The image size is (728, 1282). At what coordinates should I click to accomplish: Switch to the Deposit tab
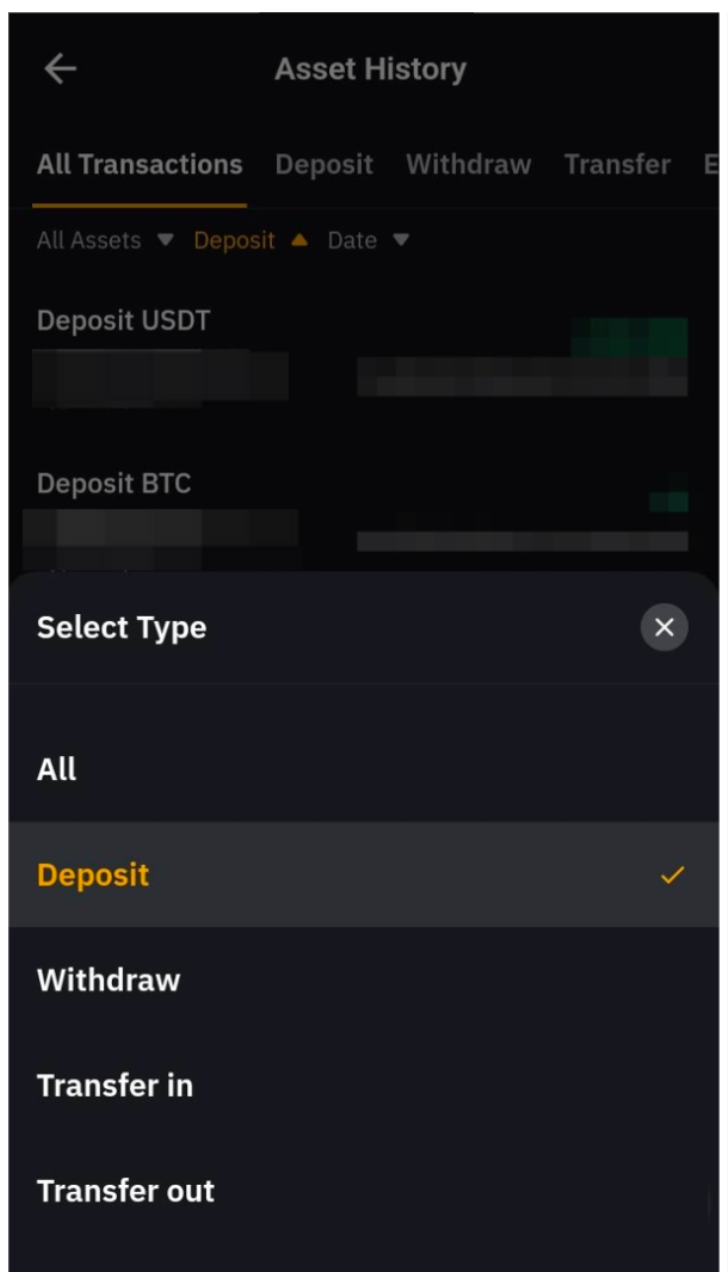tap(324, 164)
